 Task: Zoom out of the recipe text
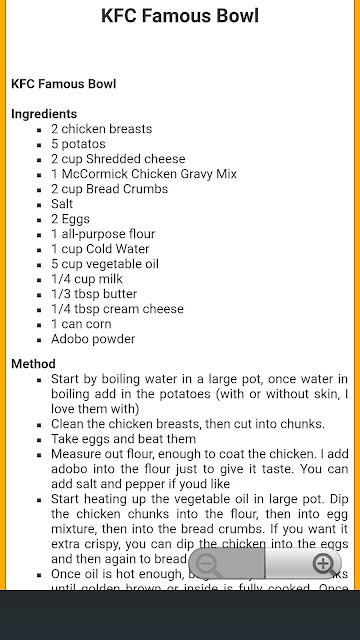[227, 563]
